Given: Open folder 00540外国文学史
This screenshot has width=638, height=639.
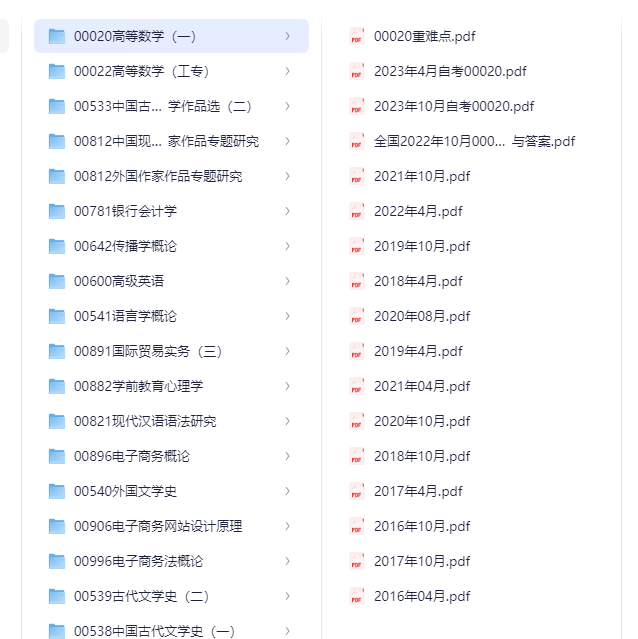Looking at the screenshot, I should pos(171,491).
